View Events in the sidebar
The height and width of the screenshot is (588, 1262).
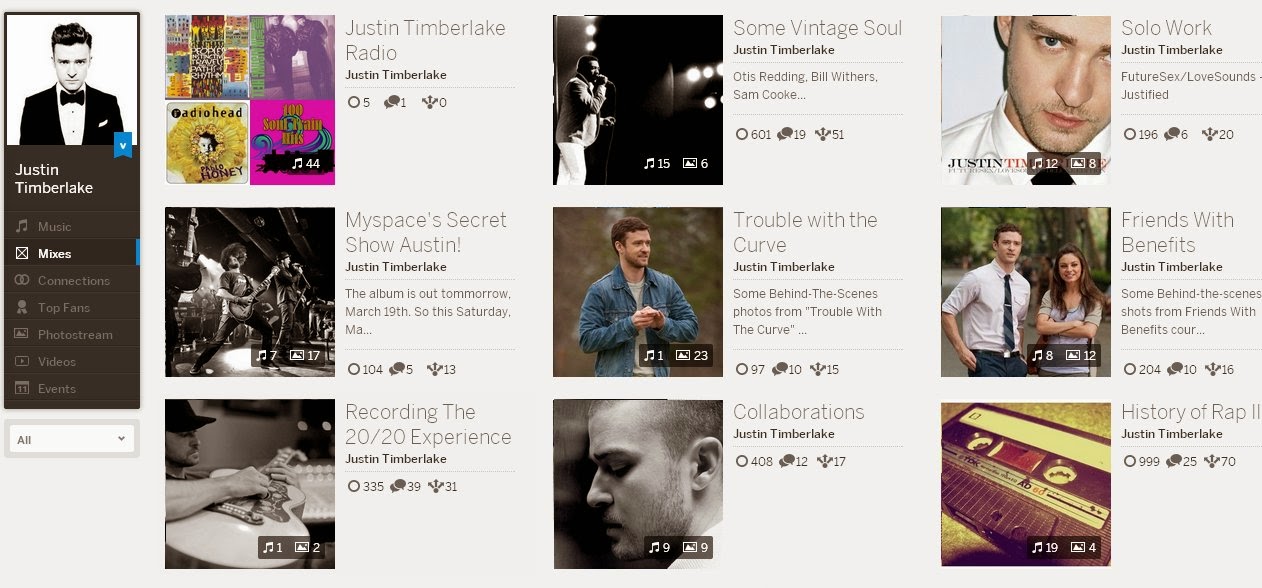pos(56,389)
